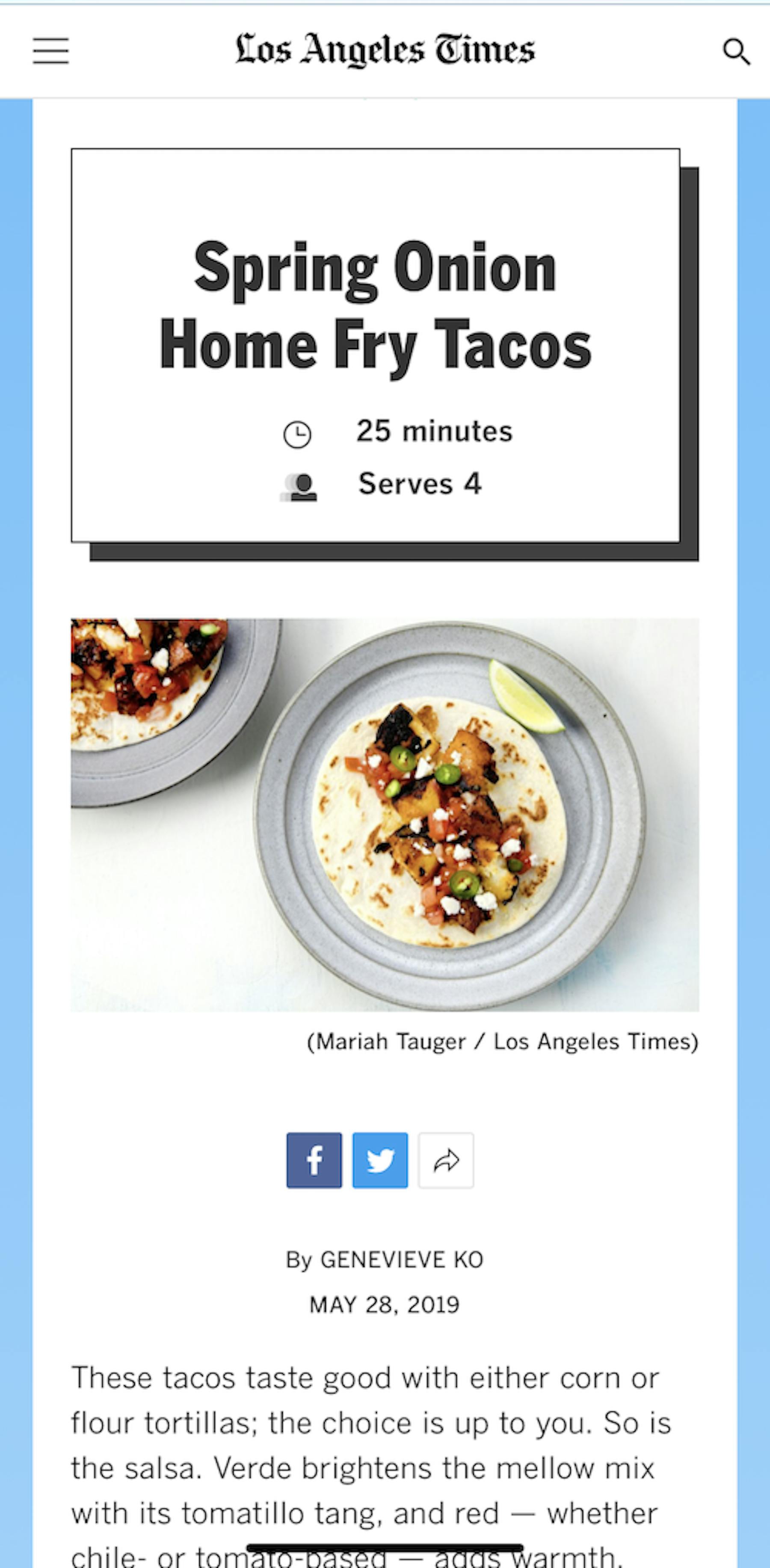Share recipe on Facebook
770x1568 pixels.
point(314,1160)
